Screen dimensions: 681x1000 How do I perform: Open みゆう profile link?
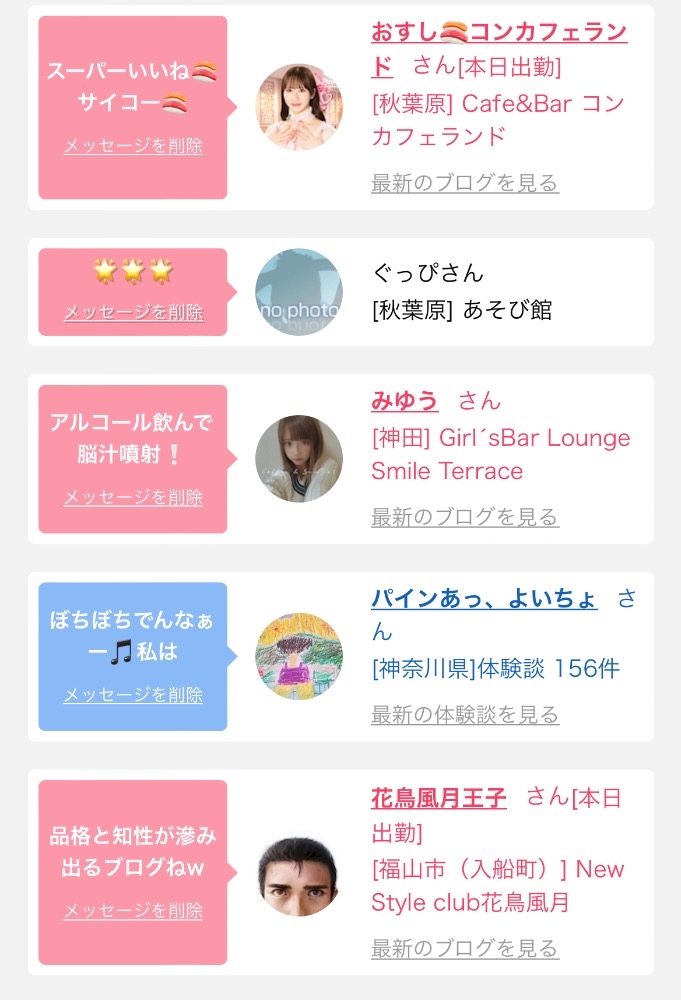tap(404, 401)
